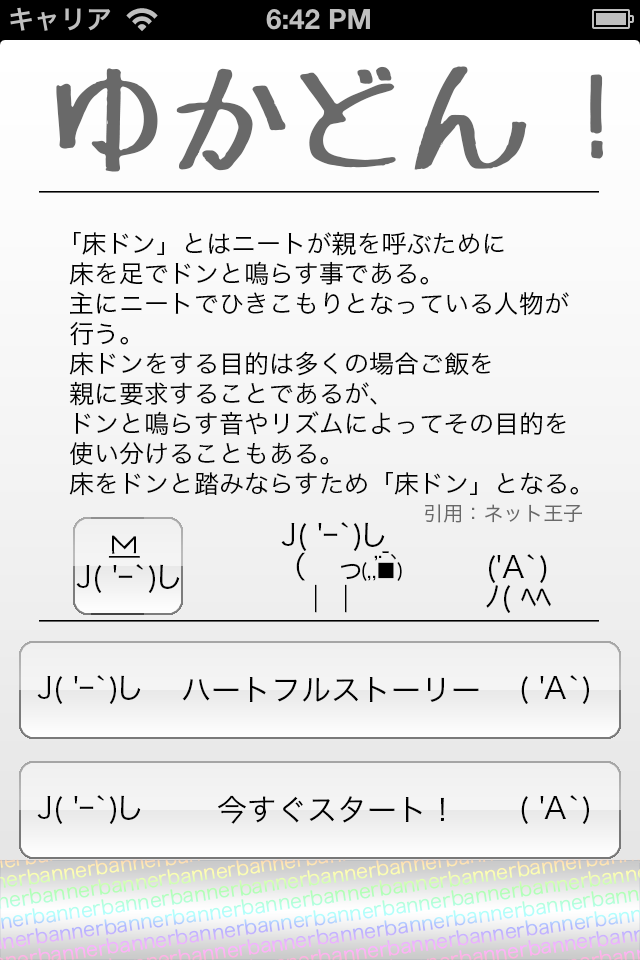
Task: Tap the banner ad at the bottom
Action: [320, 908]
